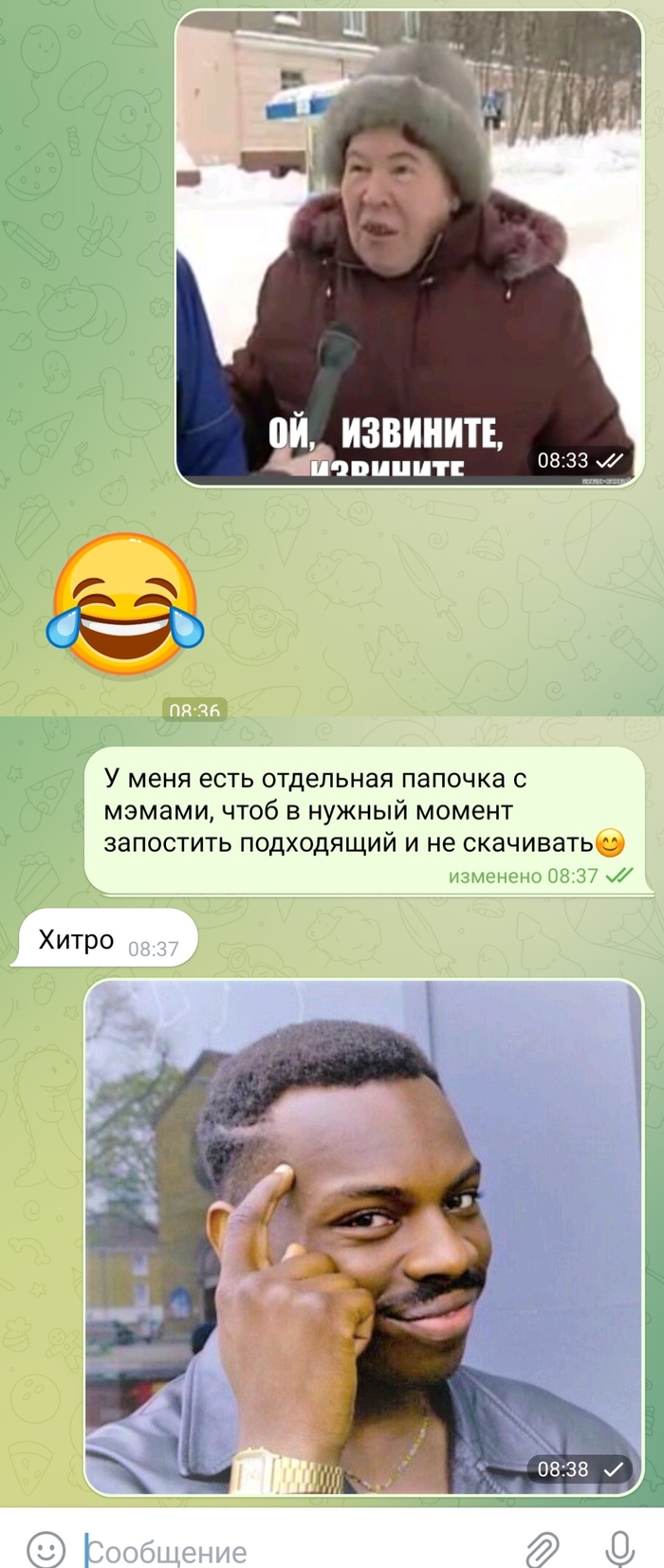Open the 'Ой, извините' meme image
Viewport: 664px width, 1568px height.
coord(409,247)
